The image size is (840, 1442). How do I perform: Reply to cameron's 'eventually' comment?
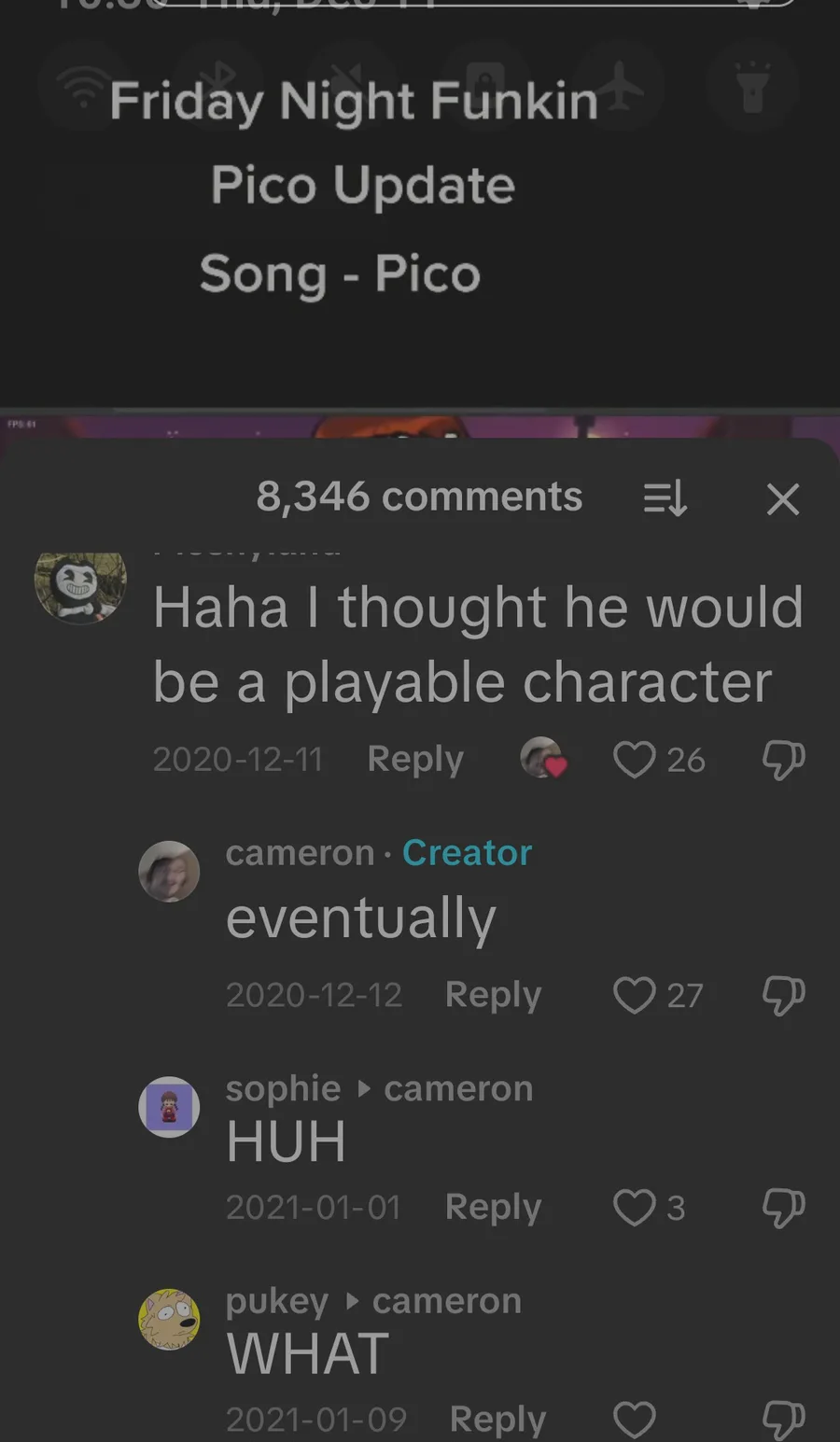tap(493, 995)
